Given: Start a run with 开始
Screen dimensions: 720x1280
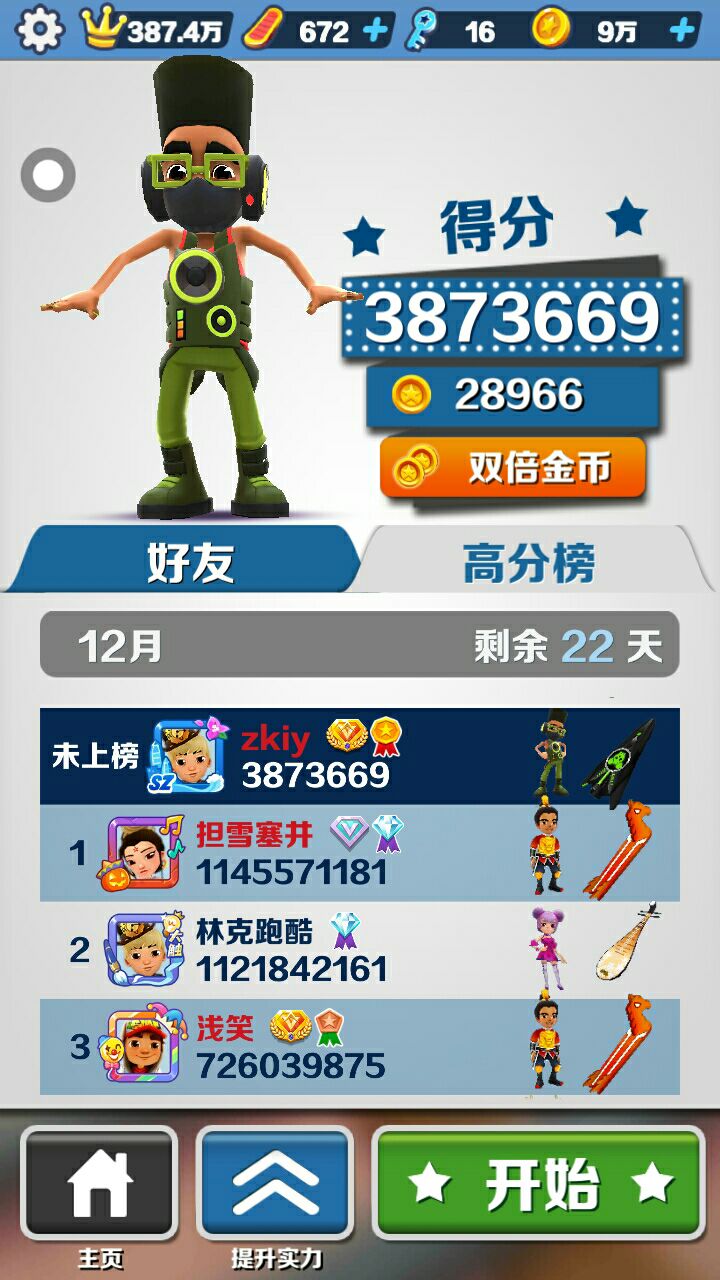Looking at the screenshot, I should pos(539,1184).
